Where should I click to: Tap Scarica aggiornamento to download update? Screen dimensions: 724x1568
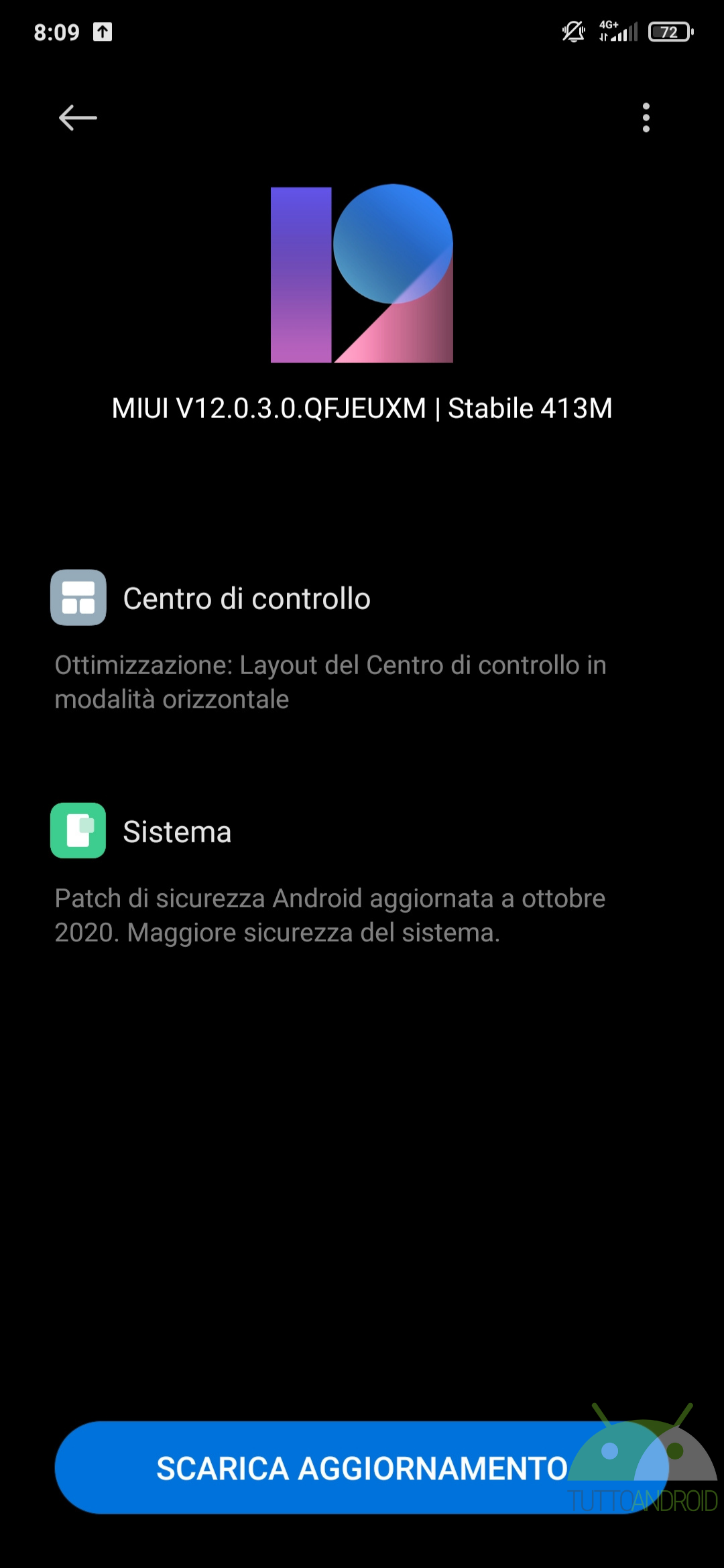pos(362,1467)
